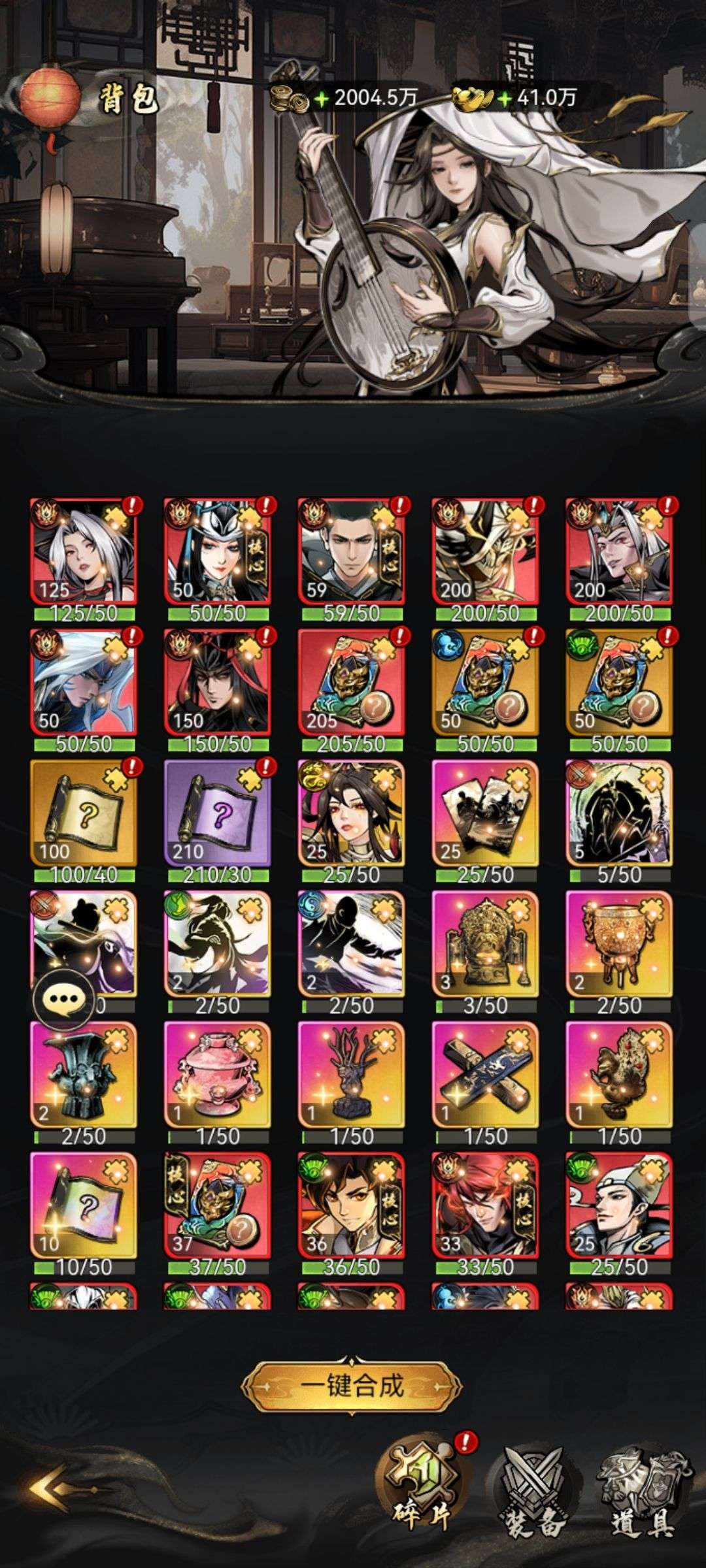
Task: Open the pink porcelain jar fragment
Action: point(217,1074)
